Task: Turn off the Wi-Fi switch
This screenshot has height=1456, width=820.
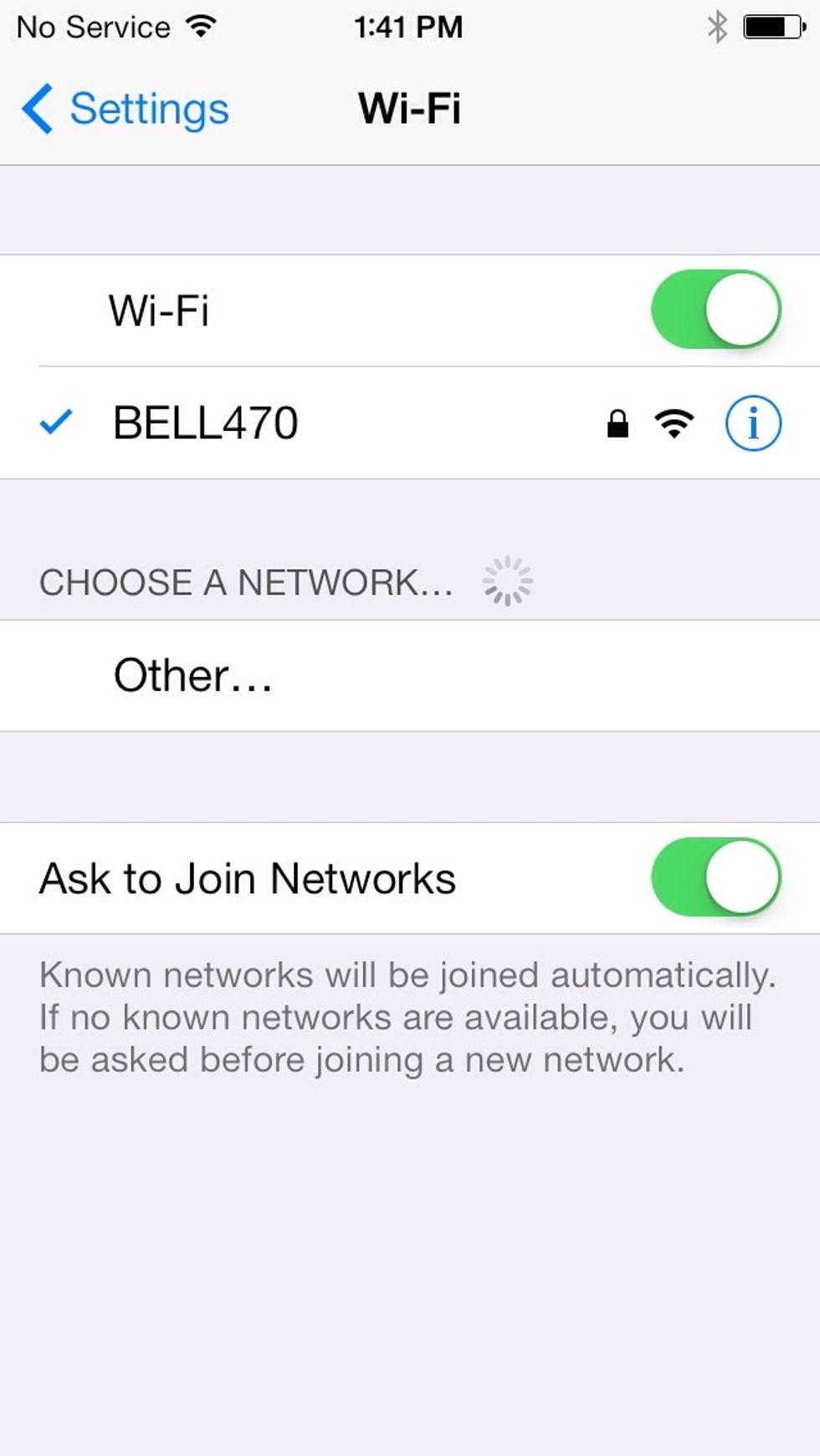Action: coord(716,310)
